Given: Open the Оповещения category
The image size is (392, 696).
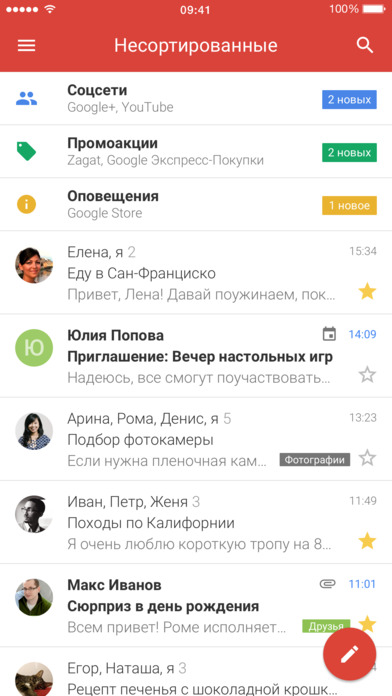Looking at the screenshot, I should click(x=196, y=204).
